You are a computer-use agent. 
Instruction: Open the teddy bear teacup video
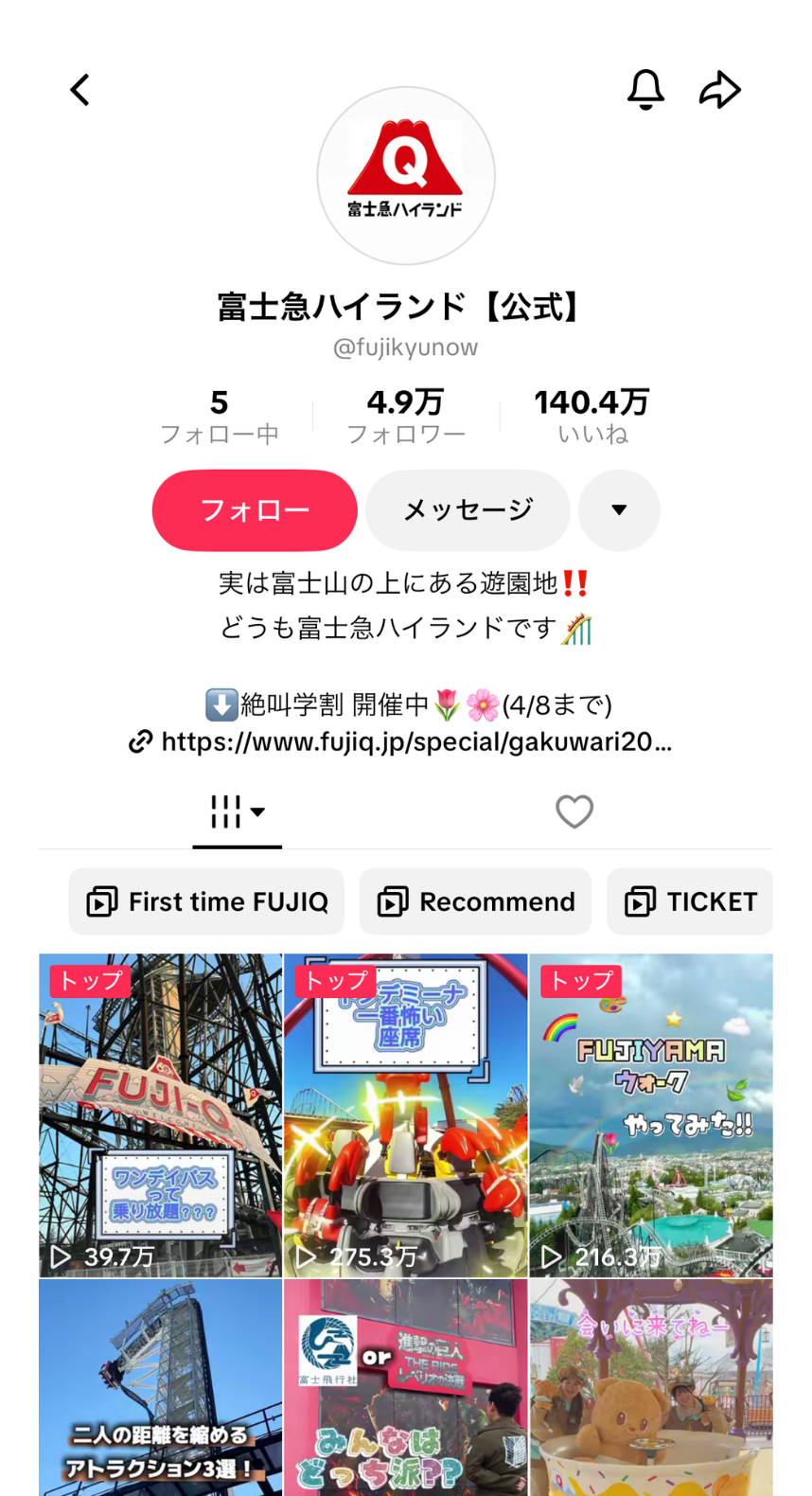tap(651, 1387)
